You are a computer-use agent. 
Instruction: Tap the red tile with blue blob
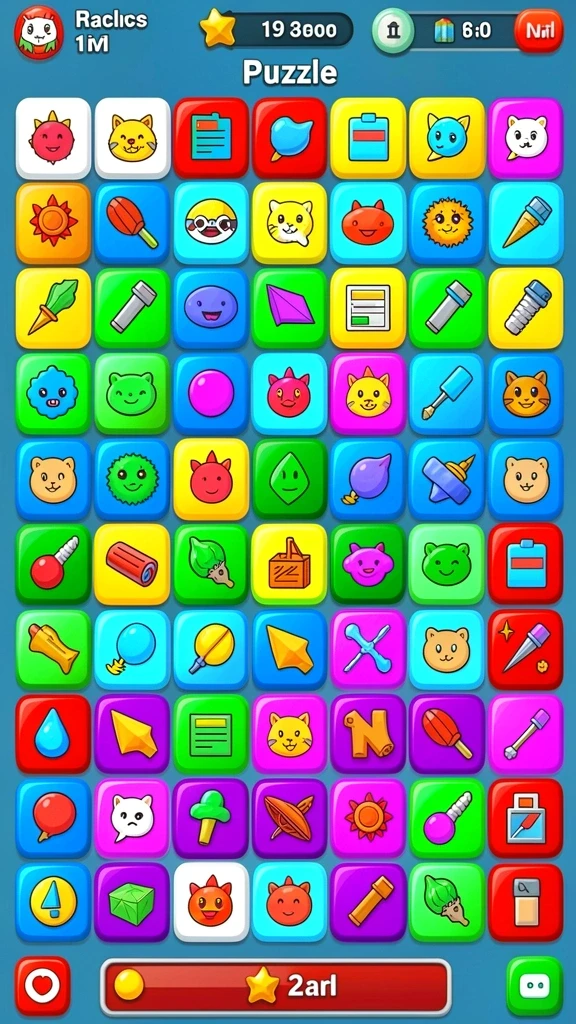coord(289,138)
